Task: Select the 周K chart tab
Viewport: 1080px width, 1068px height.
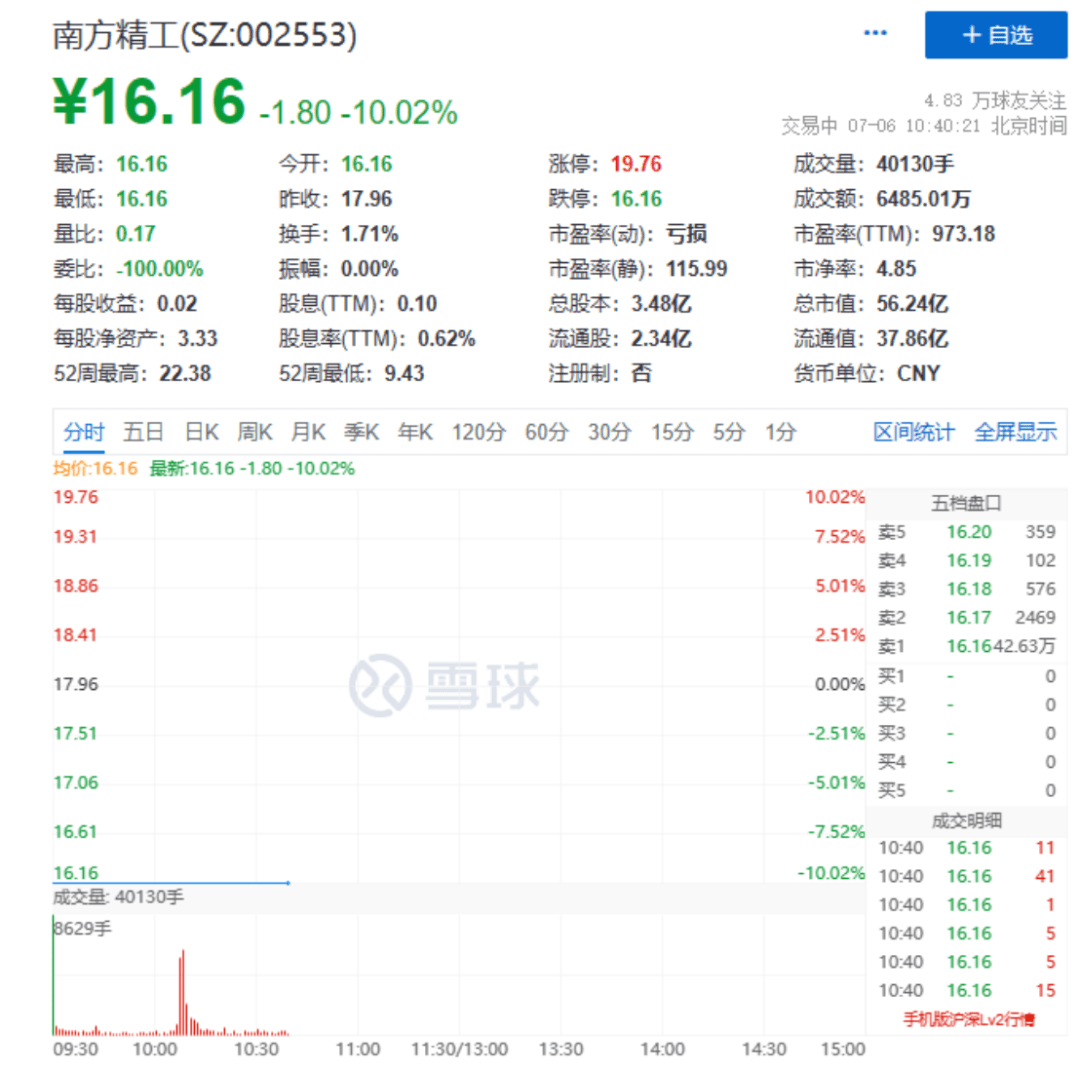Action: 255,433
